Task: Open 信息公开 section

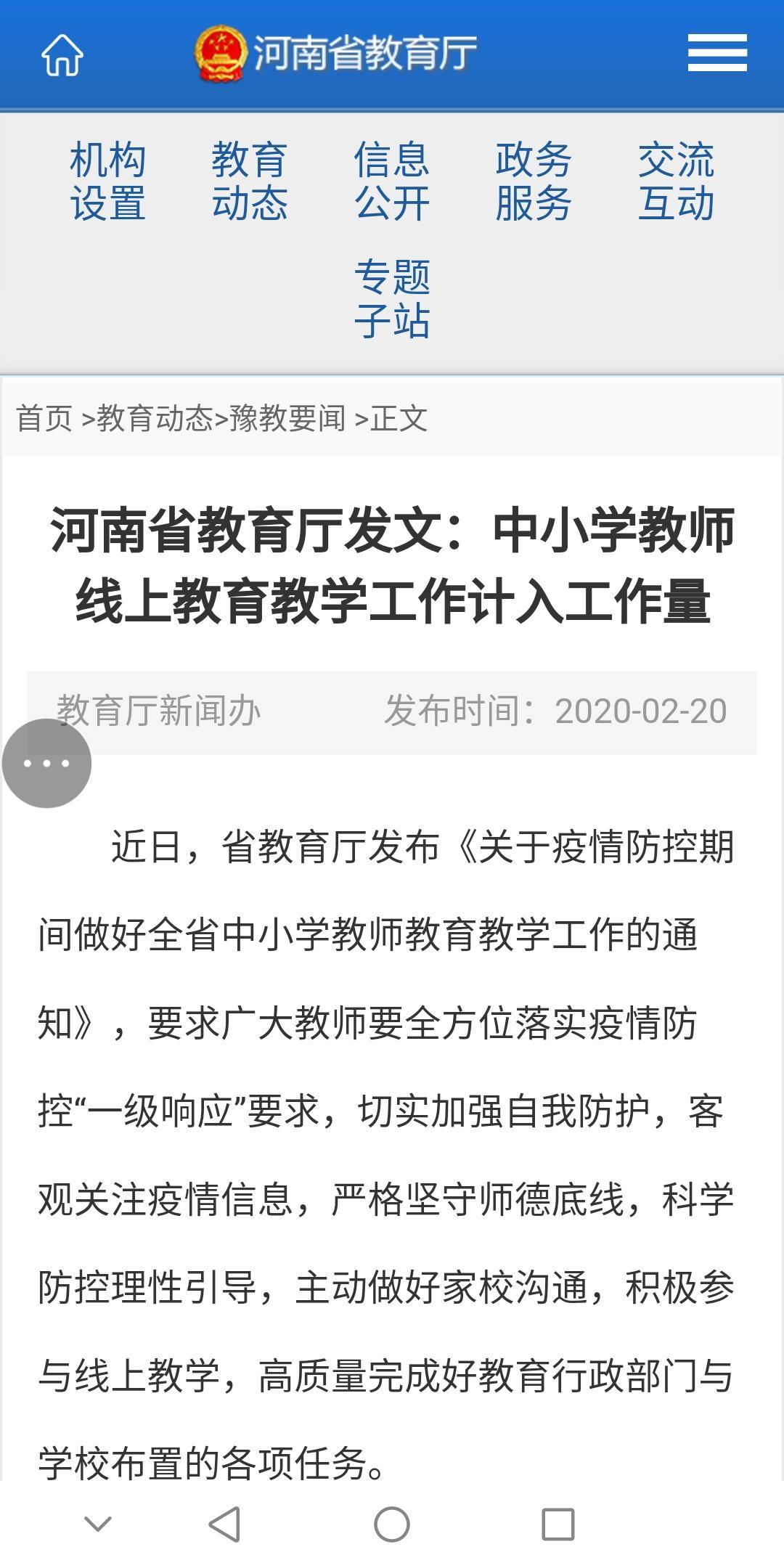Action: pyautogui.click(x=391, y=181)
